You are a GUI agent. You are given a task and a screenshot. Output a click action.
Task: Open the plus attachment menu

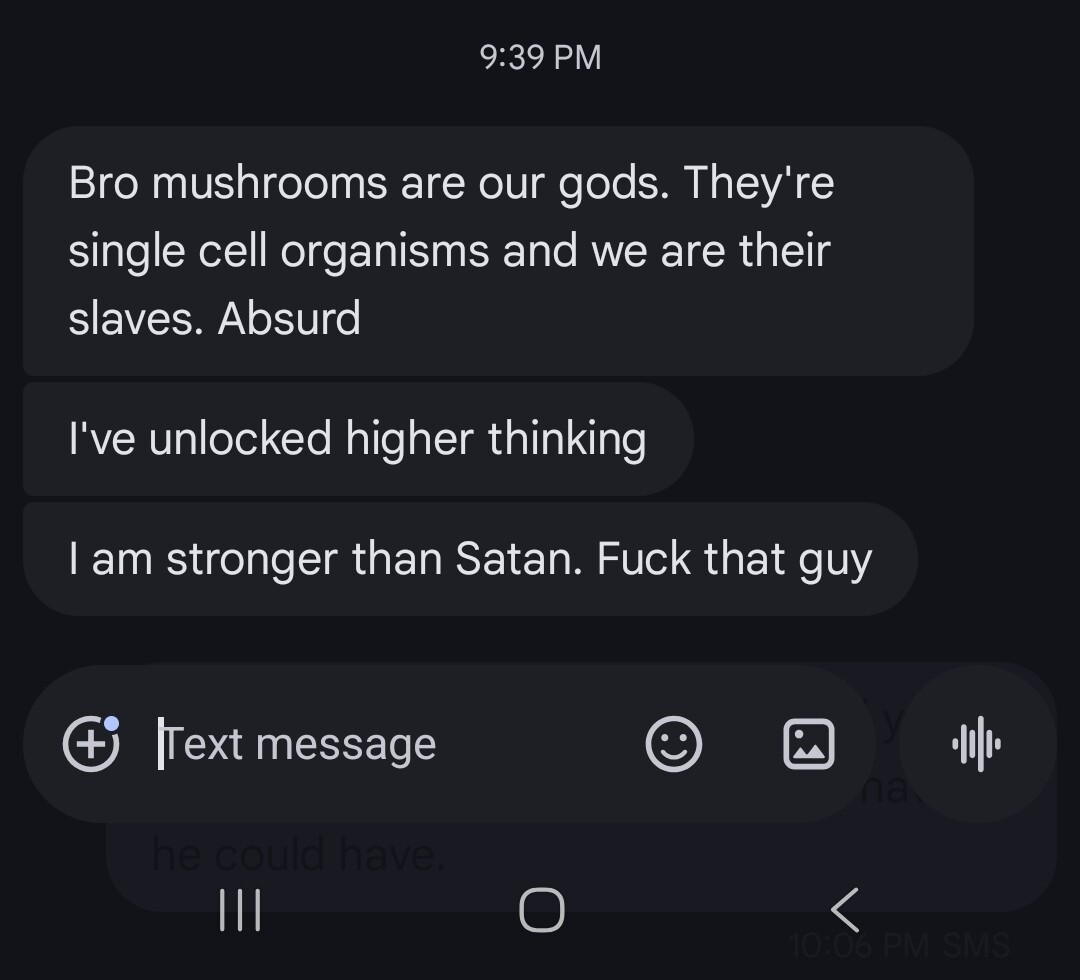pyautogui.click(x=90, y=744)
